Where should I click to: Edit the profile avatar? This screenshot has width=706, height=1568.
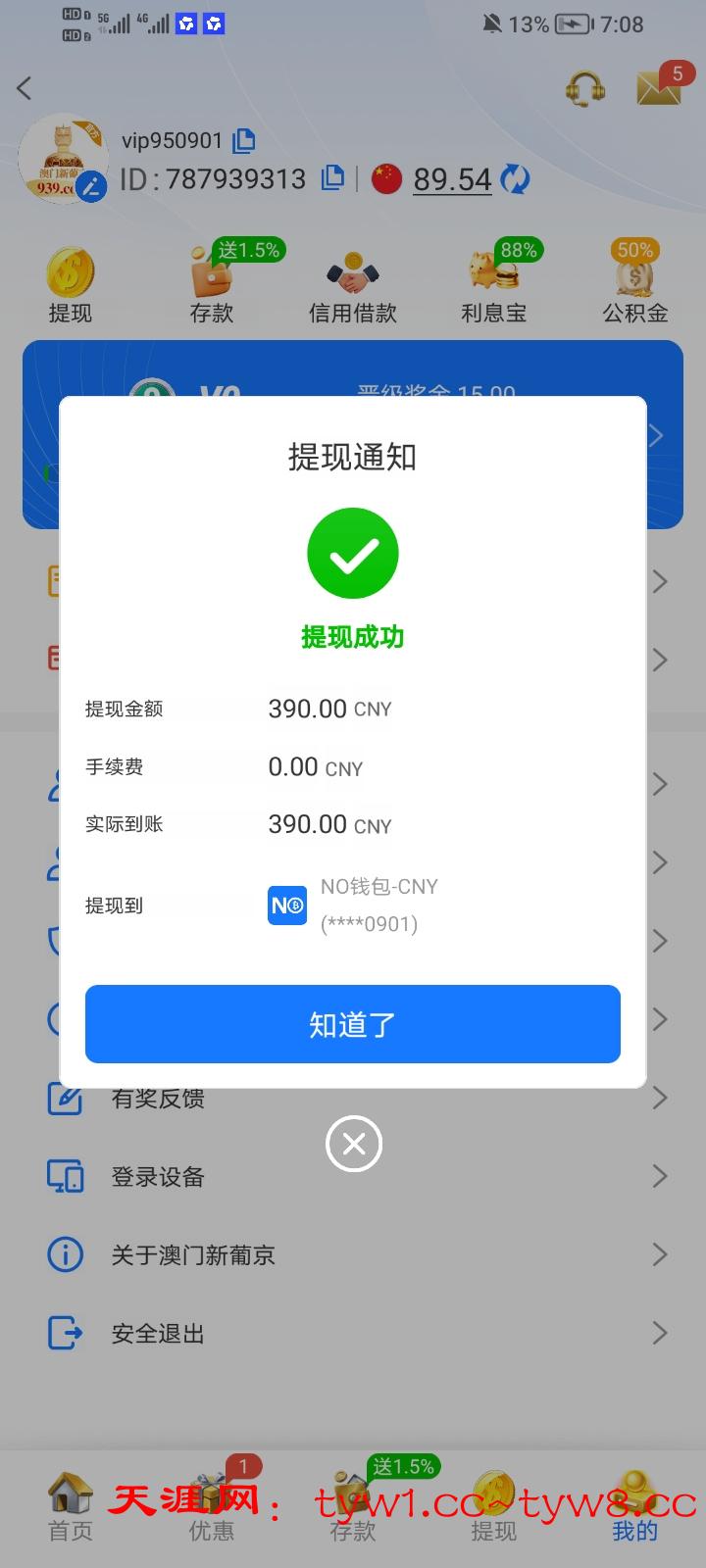point(92,185)
